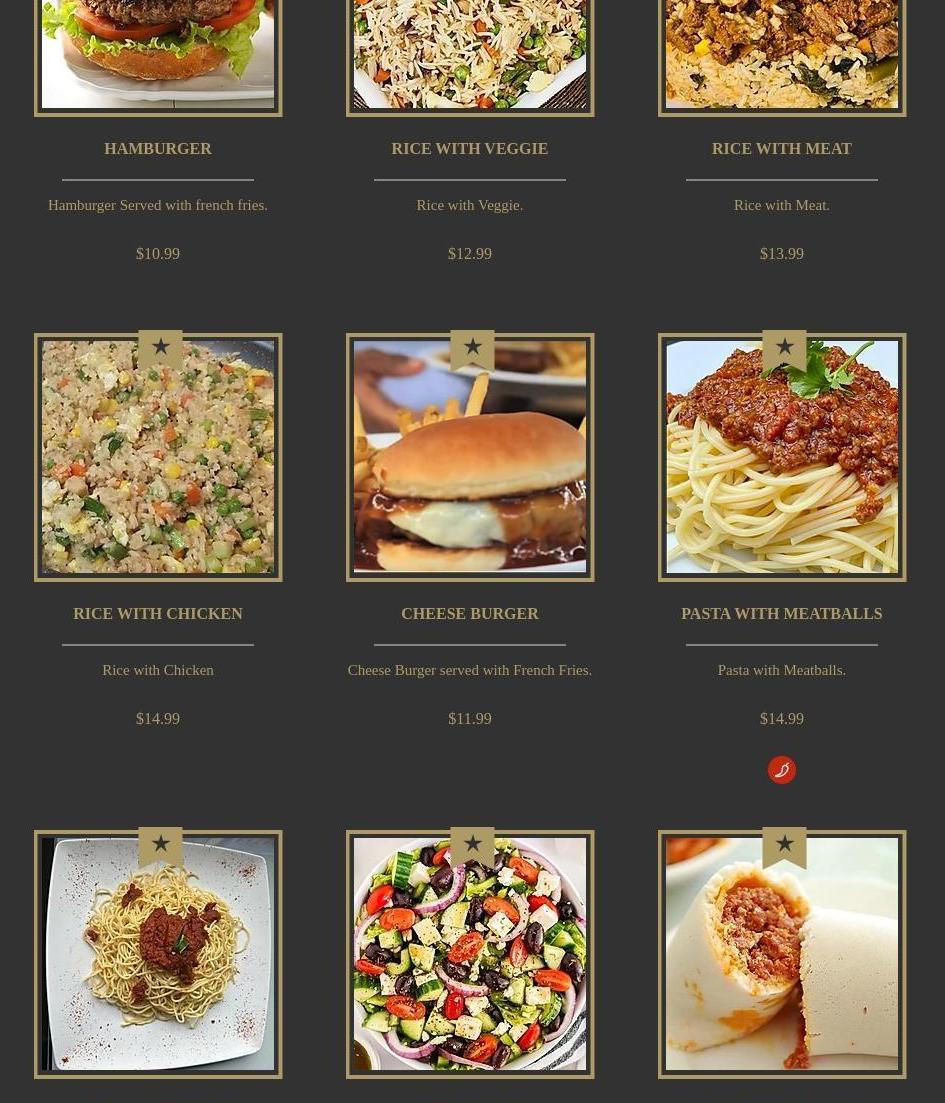Open the Rice with Chicken dish photo
The image size is (945, 1103).
158,457
